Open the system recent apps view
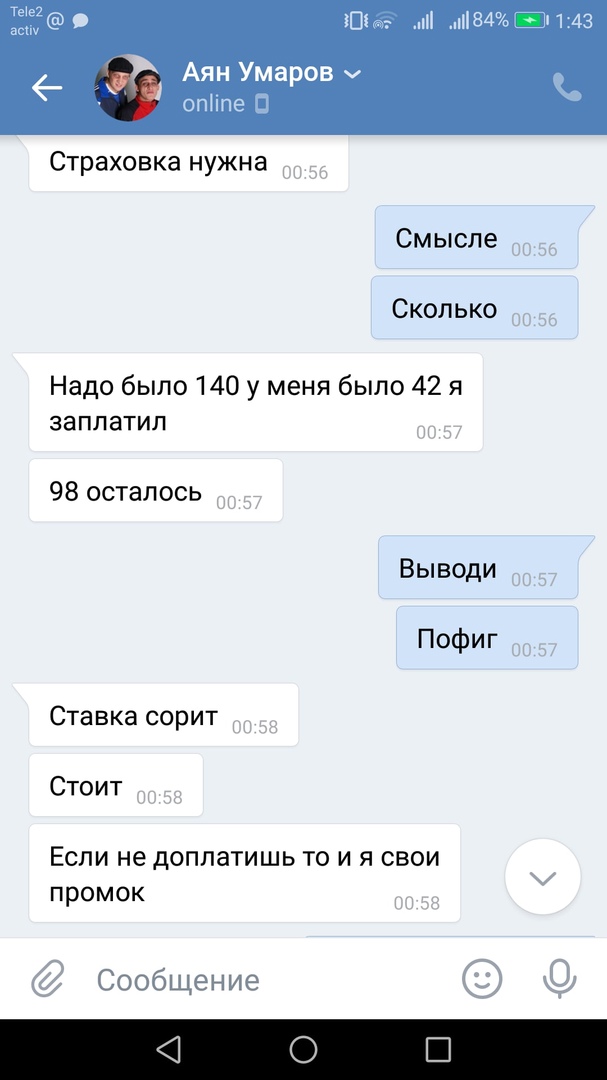This screenshot has width=607, height=1080. click(438, 1049)
